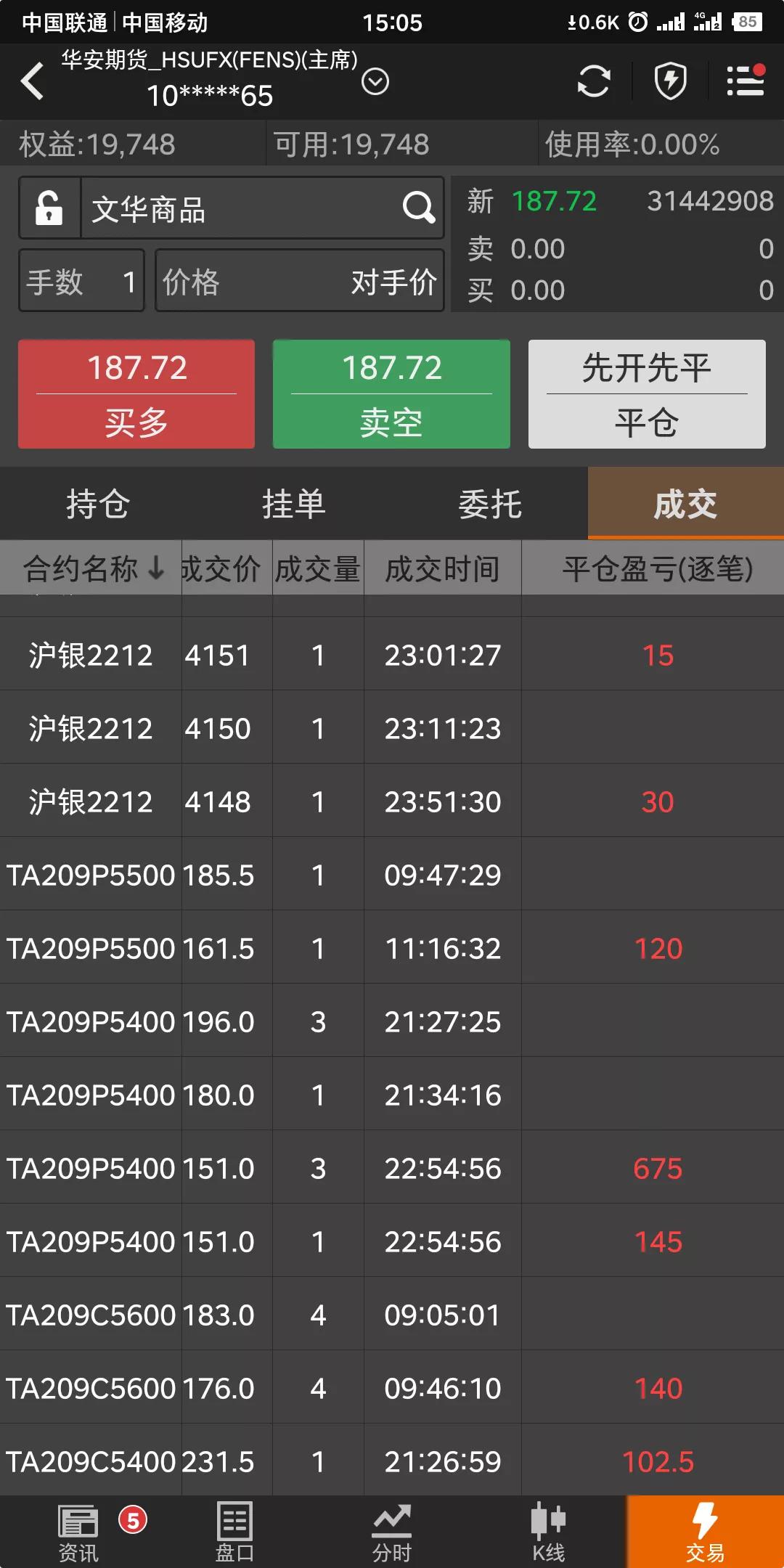This screenshot has width=784, height=1568.
Task: Toggle the contract lock icon
Action: click(49, 208)
